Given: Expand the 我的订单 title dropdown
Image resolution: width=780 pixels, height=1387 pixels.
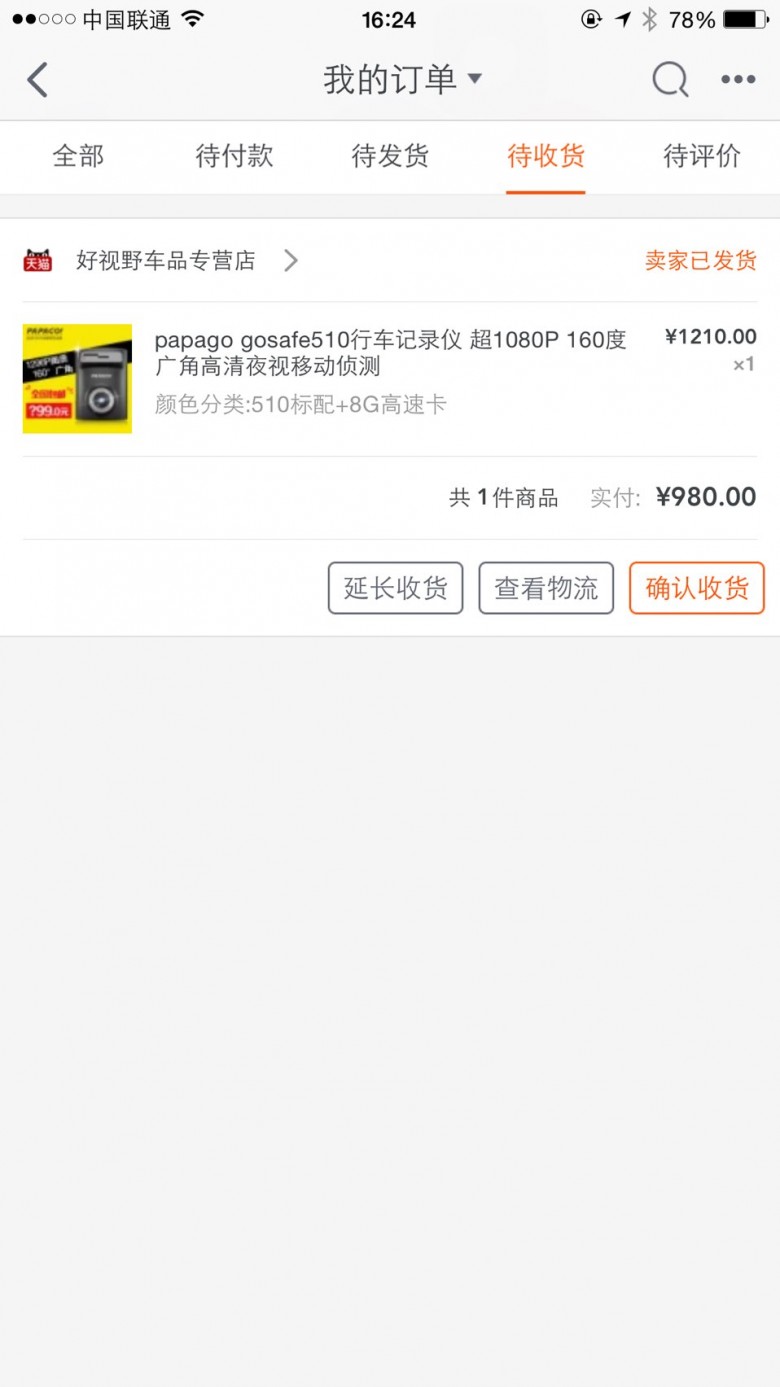Looking at the screenshot, I should [402, 79].
